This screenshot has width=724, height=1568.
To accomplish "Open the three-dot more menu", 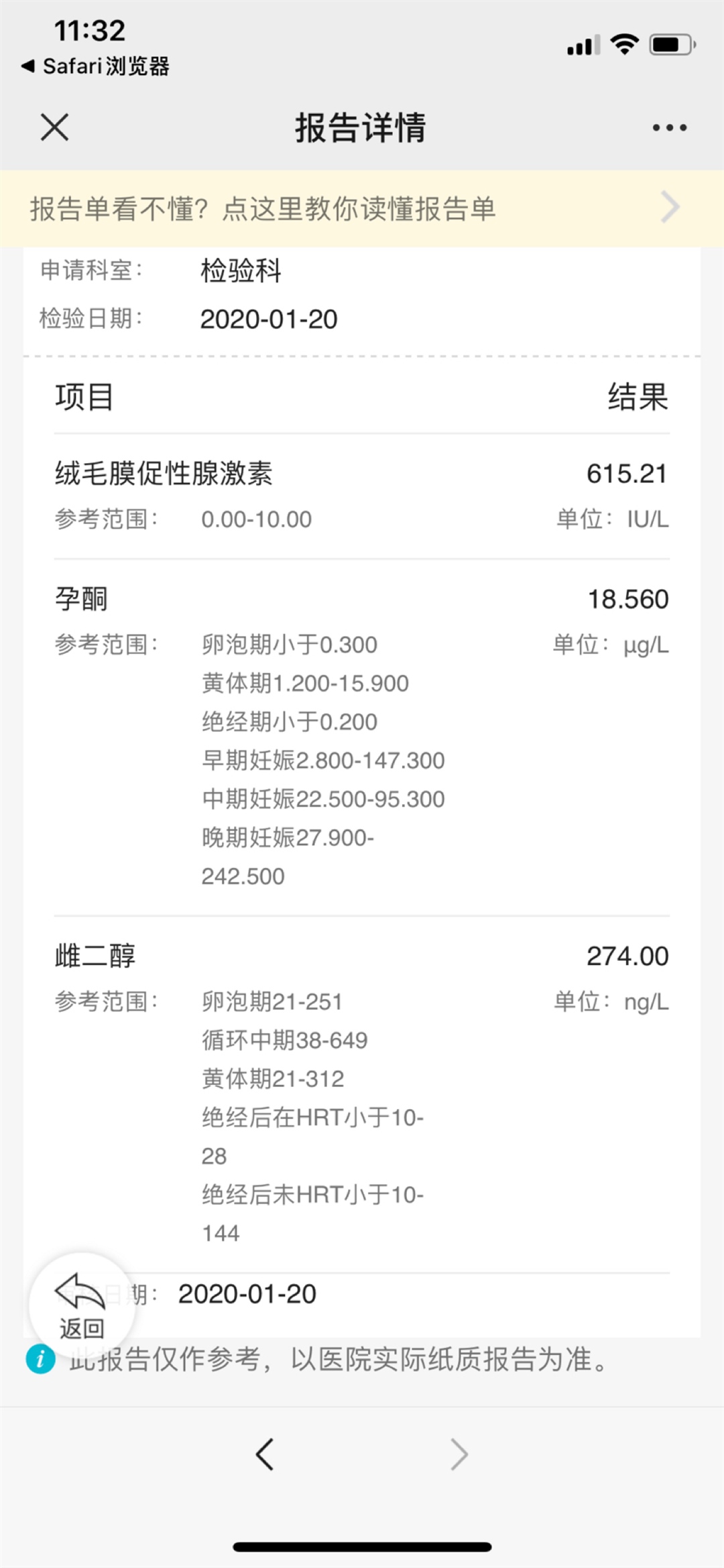I will point(669,127).
